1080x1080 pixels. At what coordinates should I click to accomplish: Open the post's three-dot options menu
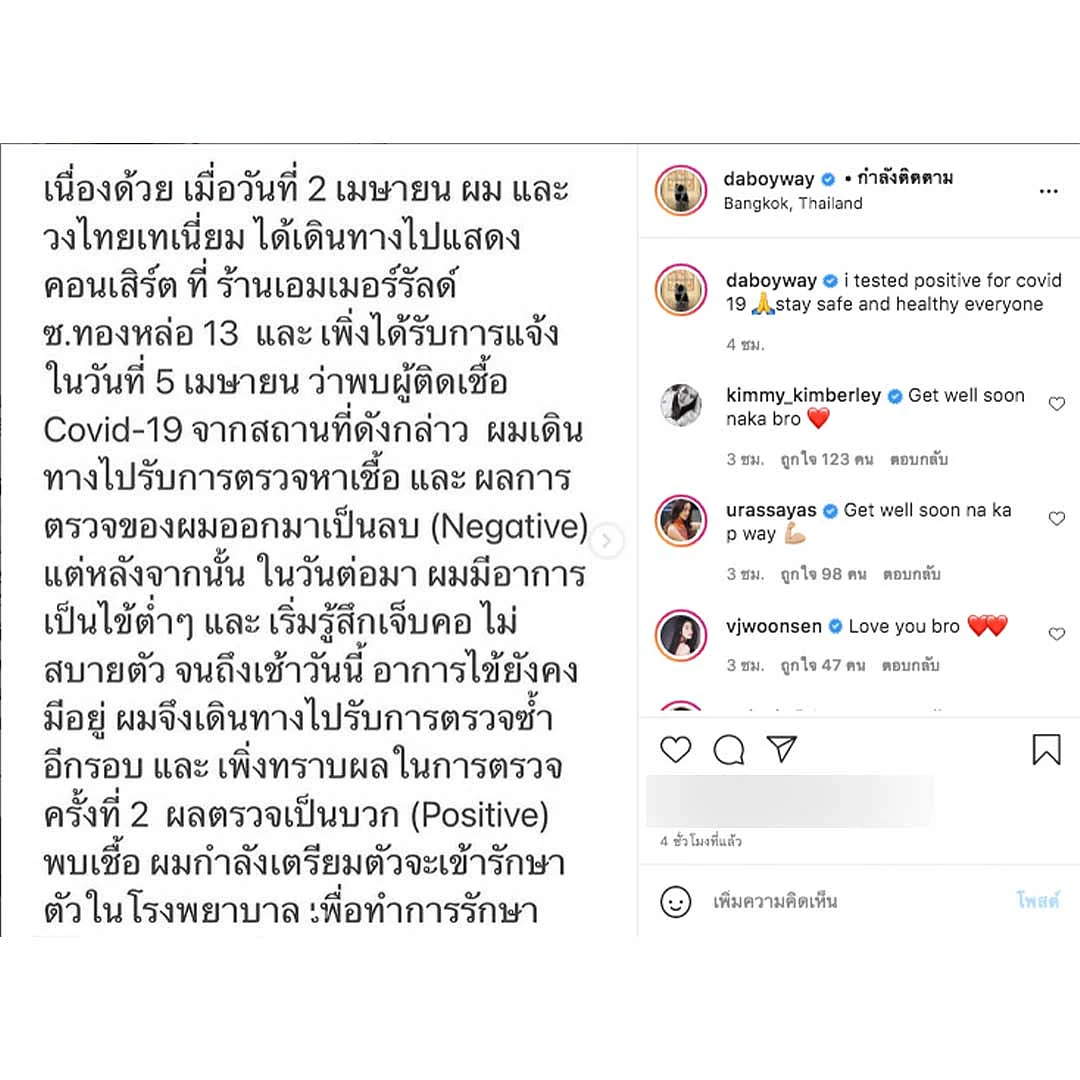coord(1047,191)
